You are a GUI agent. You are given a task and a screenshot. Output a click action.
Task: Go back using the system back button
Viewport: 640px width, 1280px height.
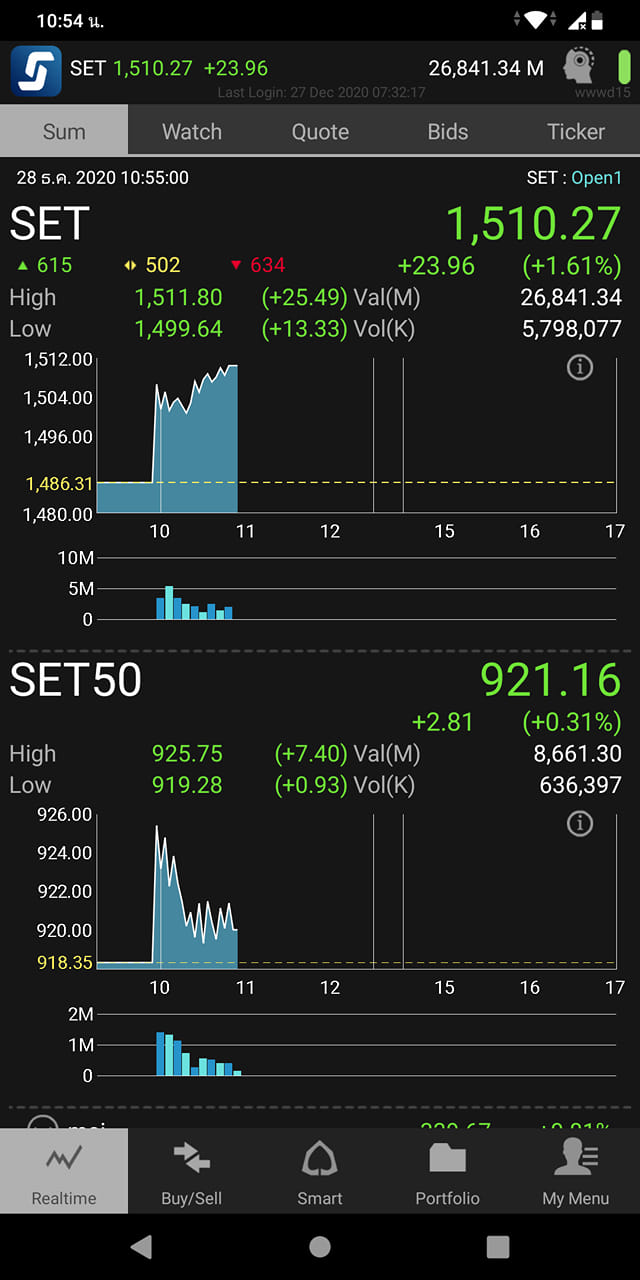pos(141,1246)
